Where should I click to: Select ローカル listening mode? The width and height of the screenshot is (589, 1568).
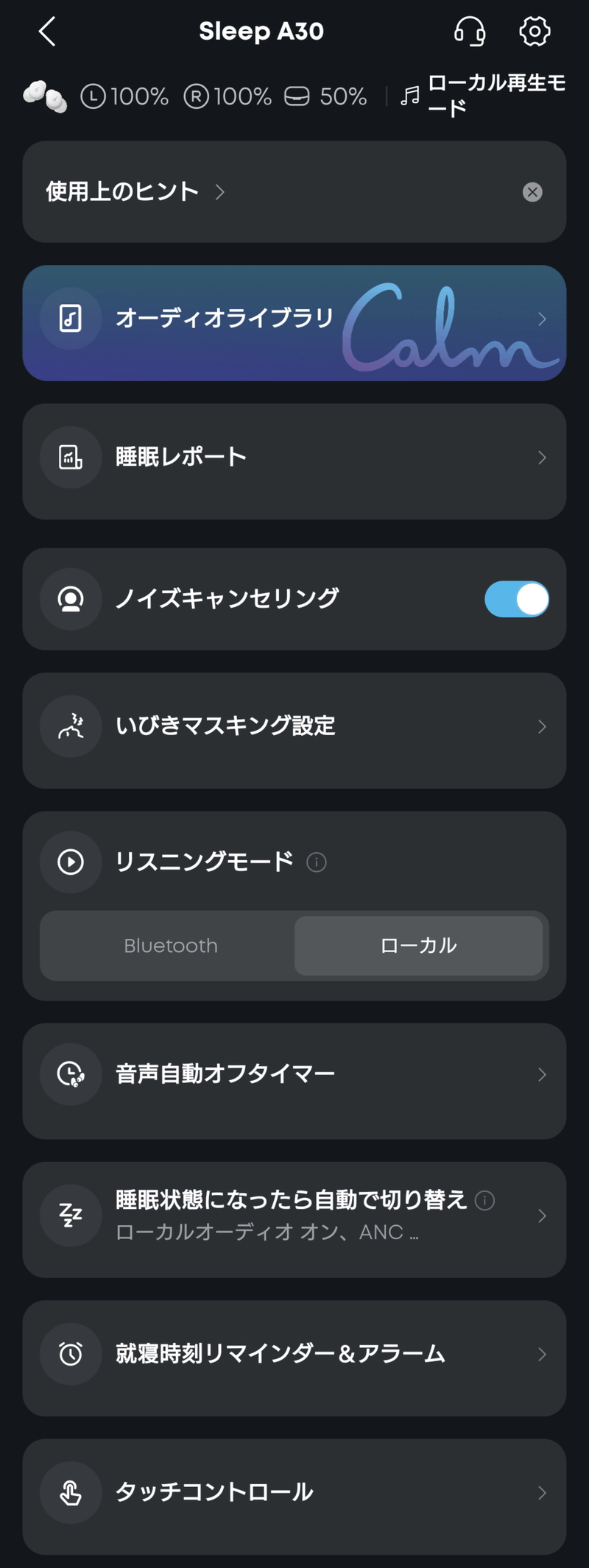click(x=418, y=946)
